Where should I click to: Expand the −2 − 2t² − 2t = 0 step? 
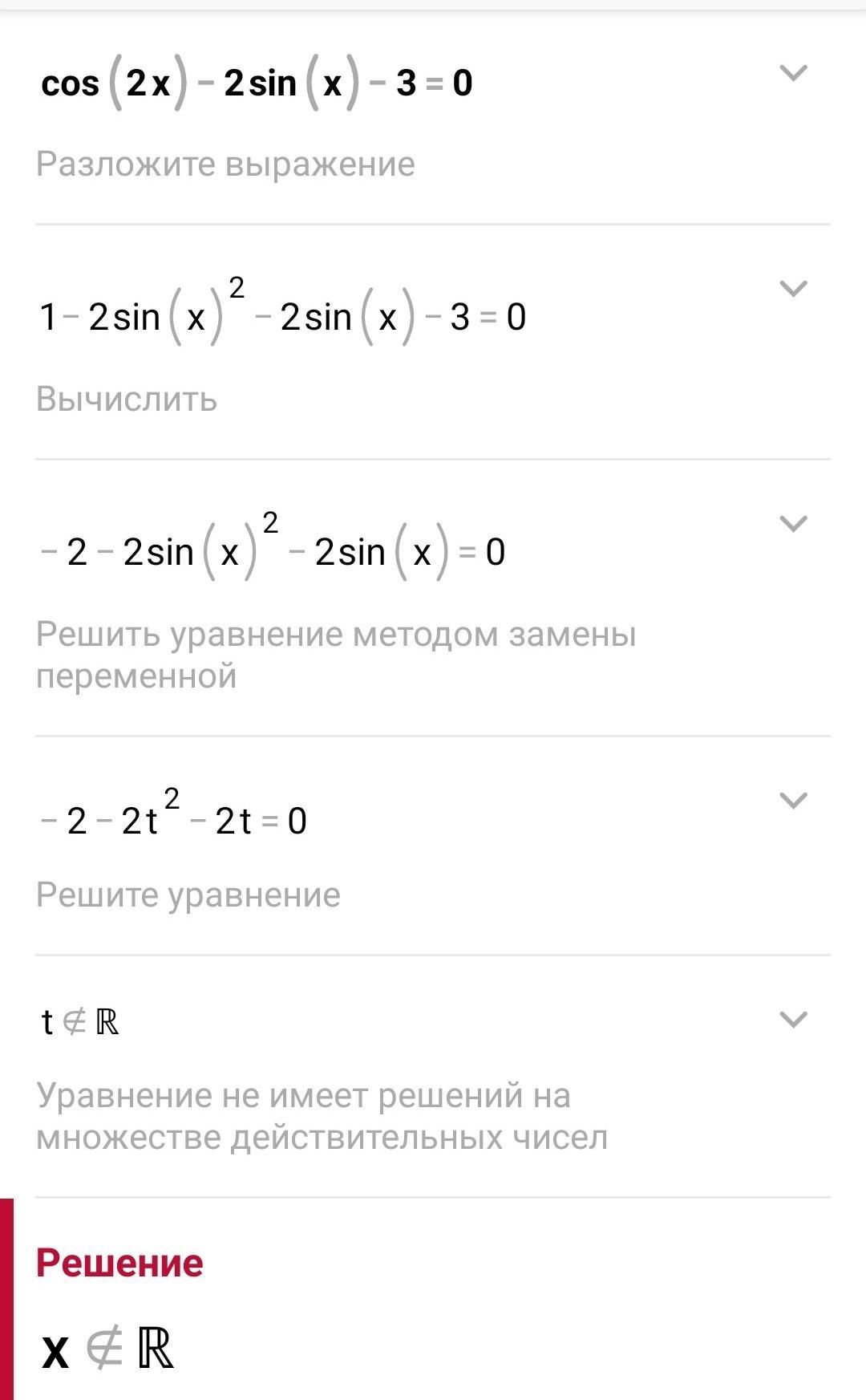(793, 801)
